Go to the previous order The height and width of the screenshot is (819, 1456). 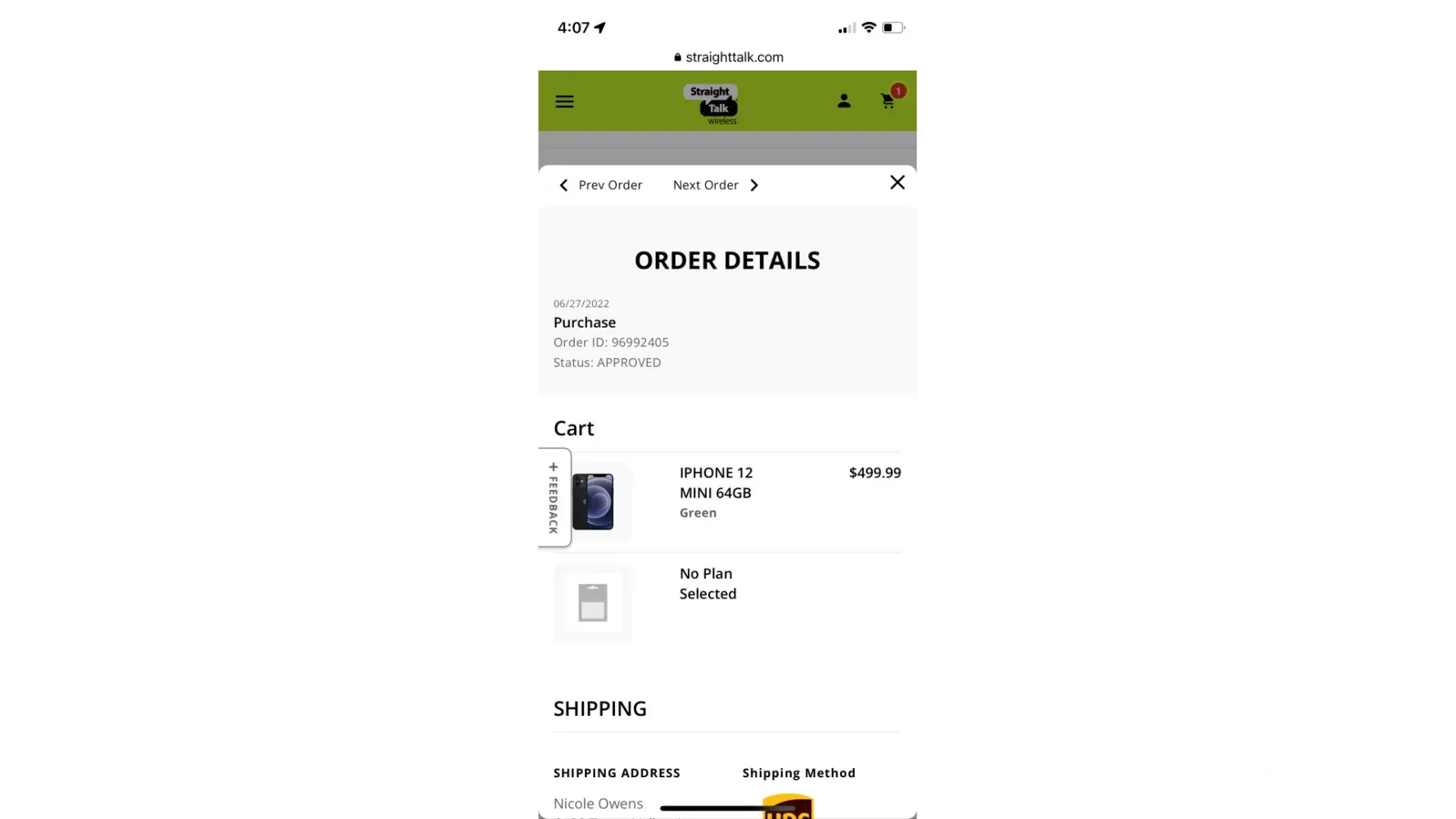coord(601,185)
